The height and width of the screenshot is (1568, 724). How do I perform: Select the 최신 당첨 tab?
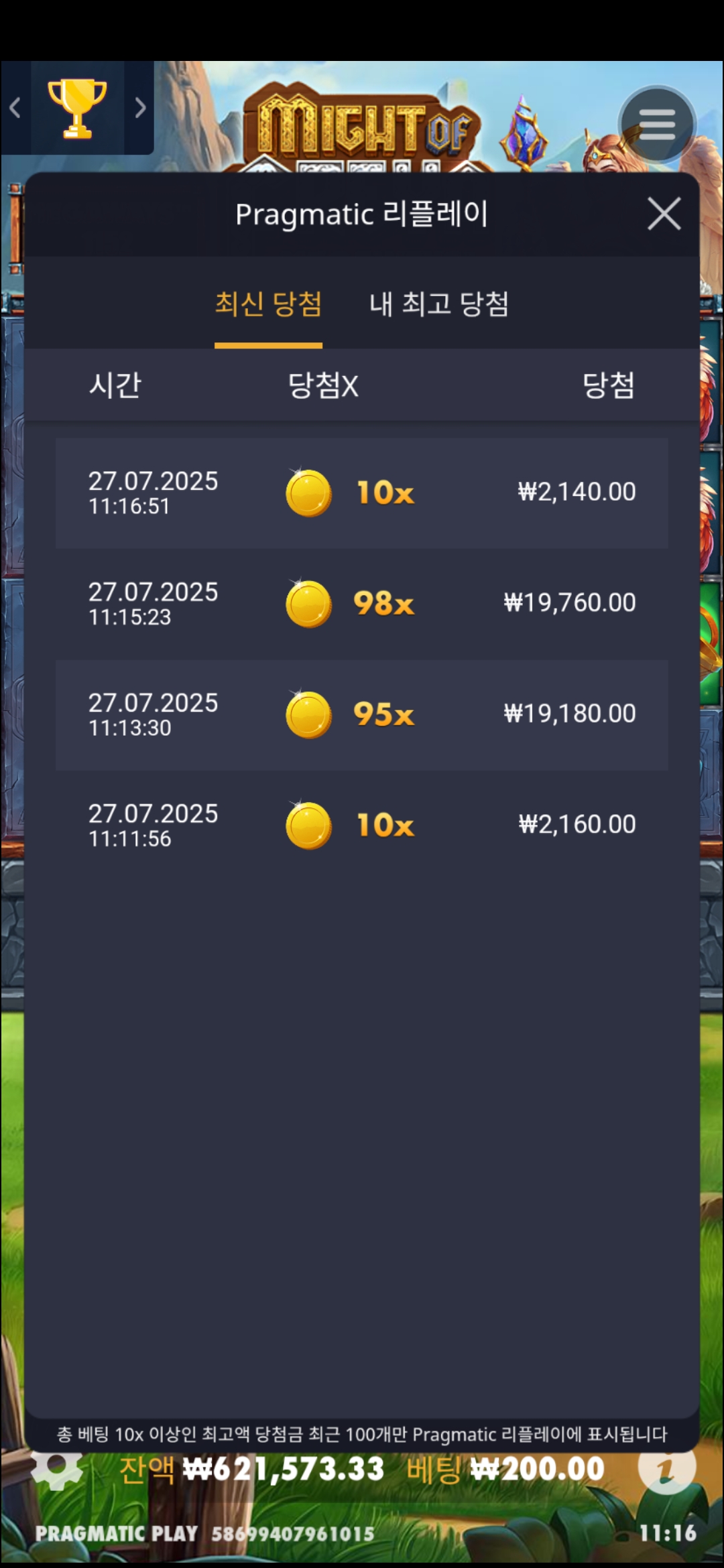(x=268, y=305)
